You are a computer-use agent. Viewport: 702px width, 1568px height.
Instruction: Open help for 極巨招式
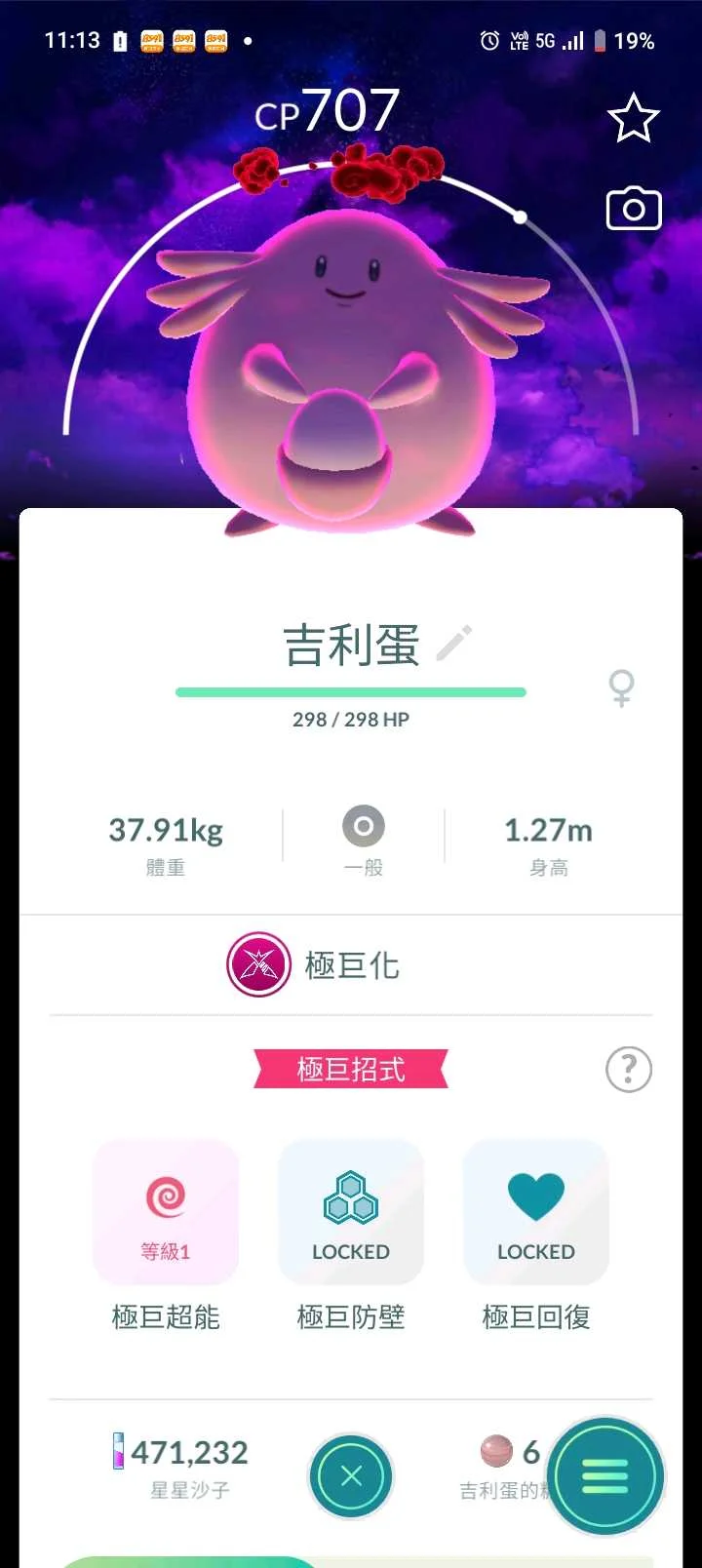[629, 1070]
